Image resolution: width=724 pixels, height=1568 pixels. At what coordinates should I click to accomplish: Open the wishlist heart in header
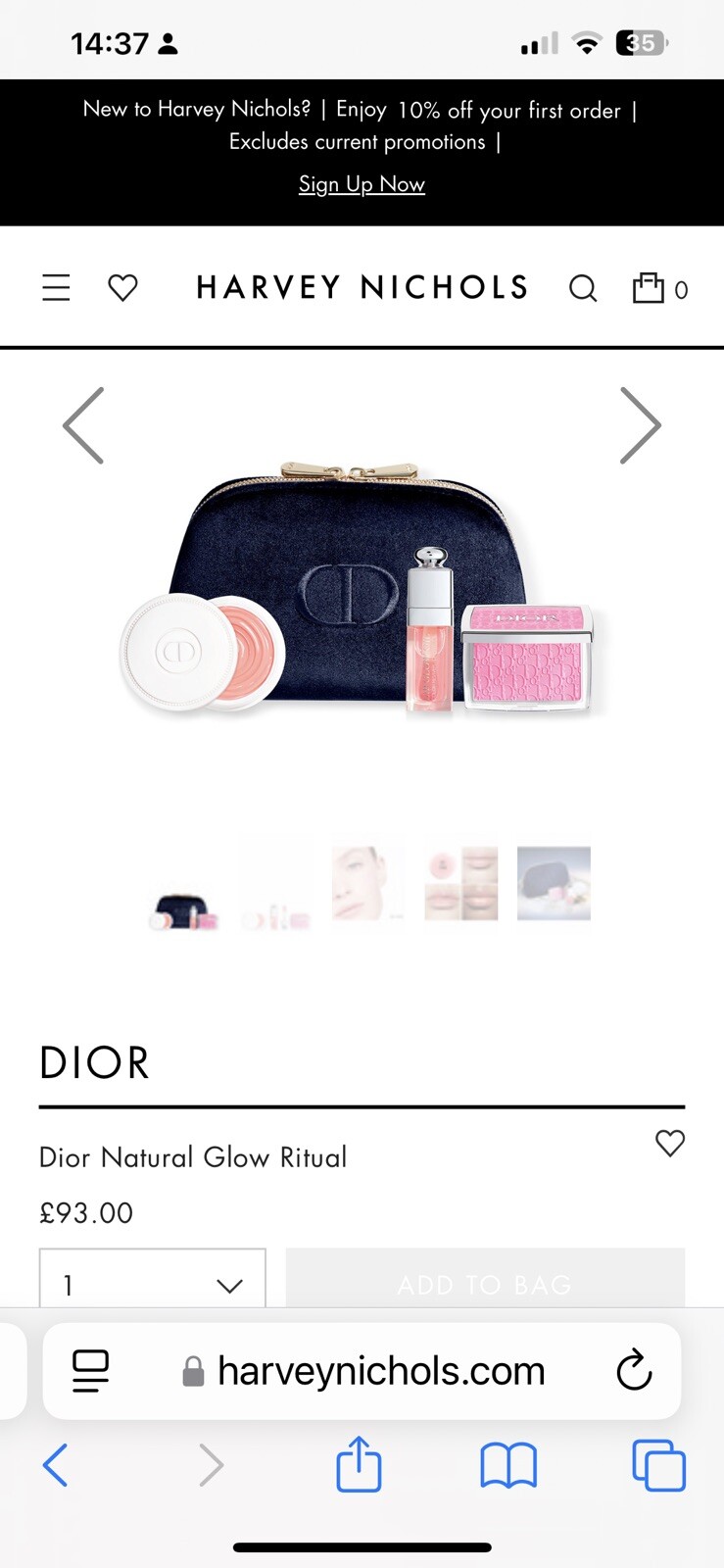[x=122, y=287]
